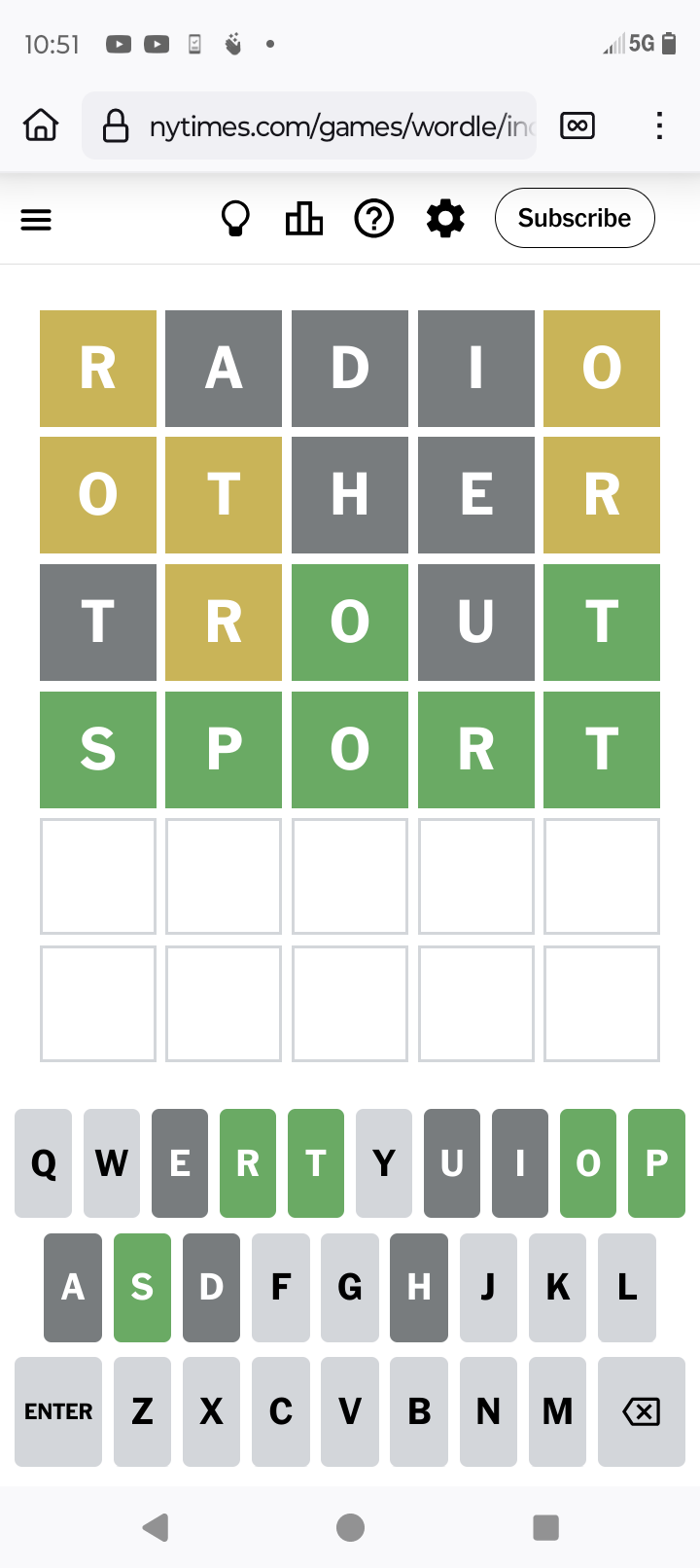Tap the lightbulb hint icon
This screenshot has height=1568, width=700.
[x=235, y=219]
